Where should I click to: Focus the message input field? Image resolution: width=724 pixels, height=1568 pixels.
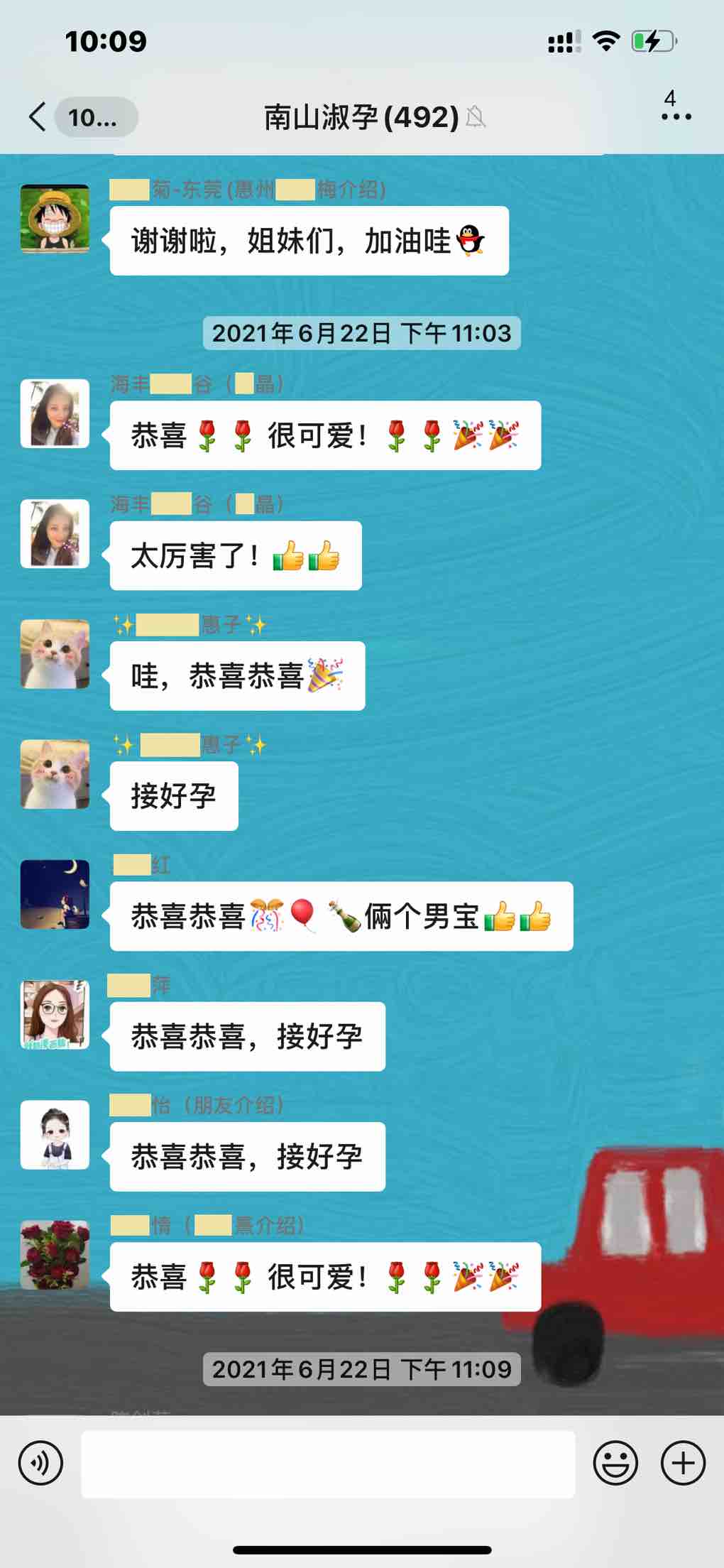328,1464
